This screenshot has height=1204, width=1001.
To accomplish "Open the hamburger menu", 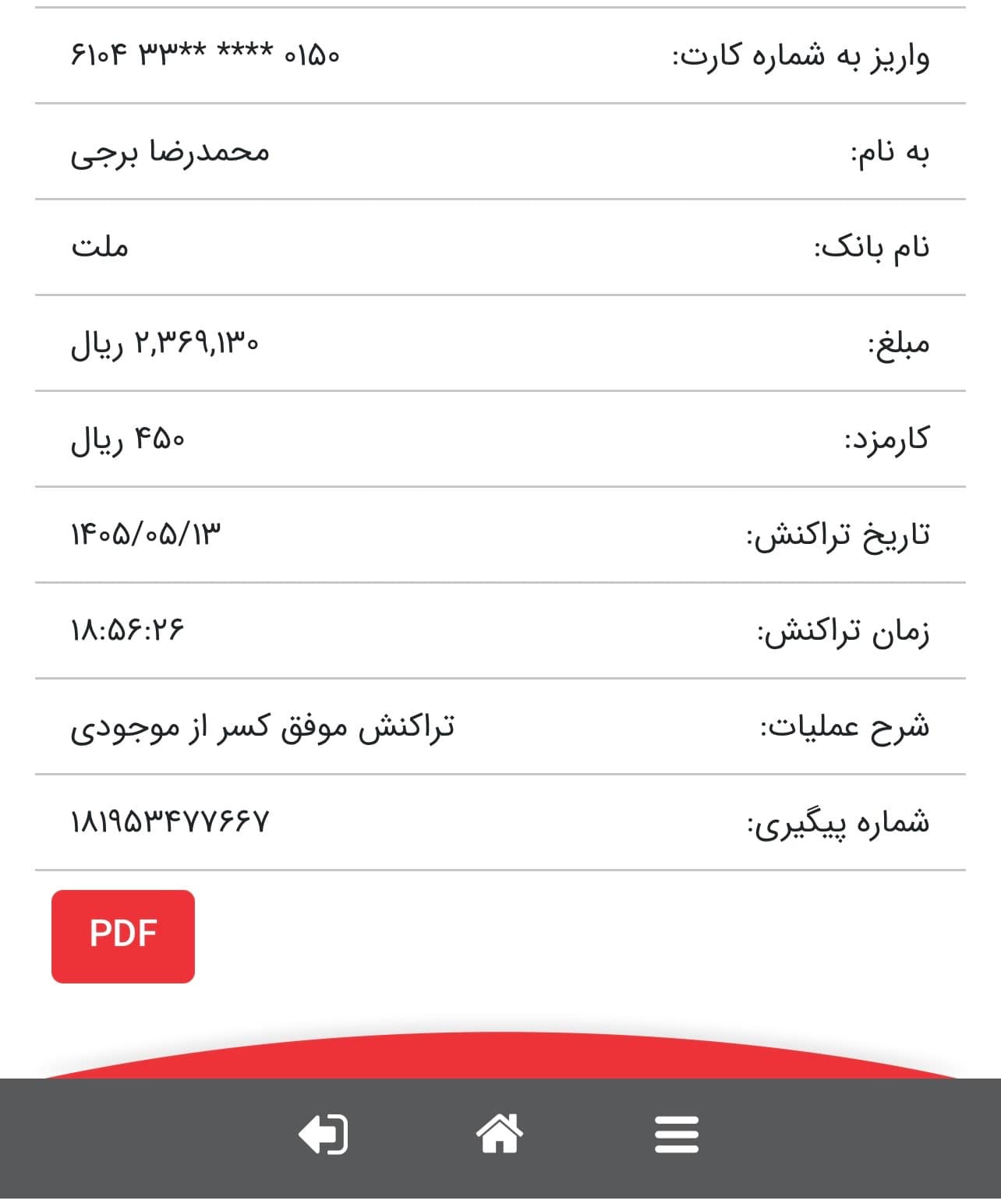I will point(677,1134).
